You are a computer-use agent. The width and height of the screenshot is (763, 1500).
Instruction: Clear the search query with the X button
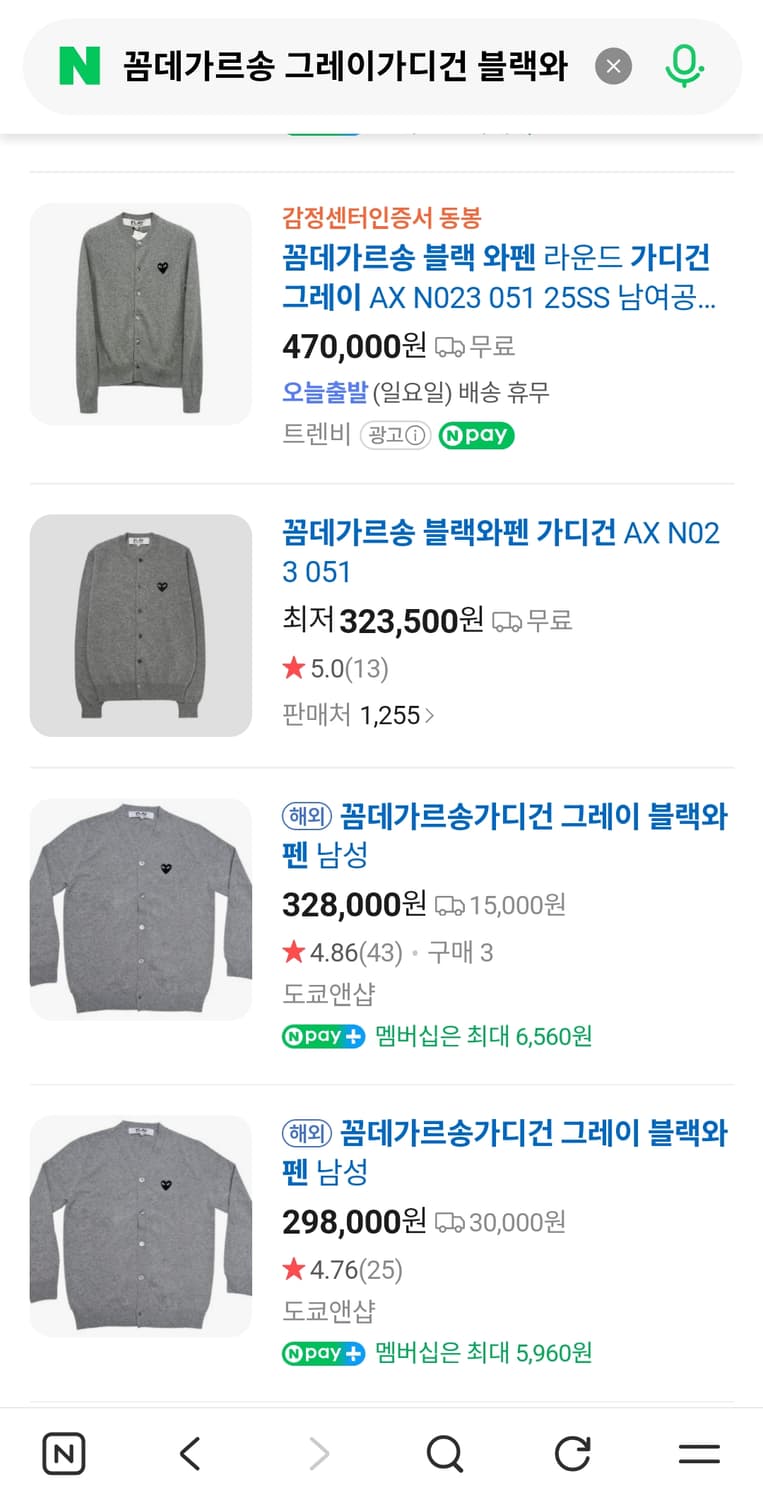615,66
